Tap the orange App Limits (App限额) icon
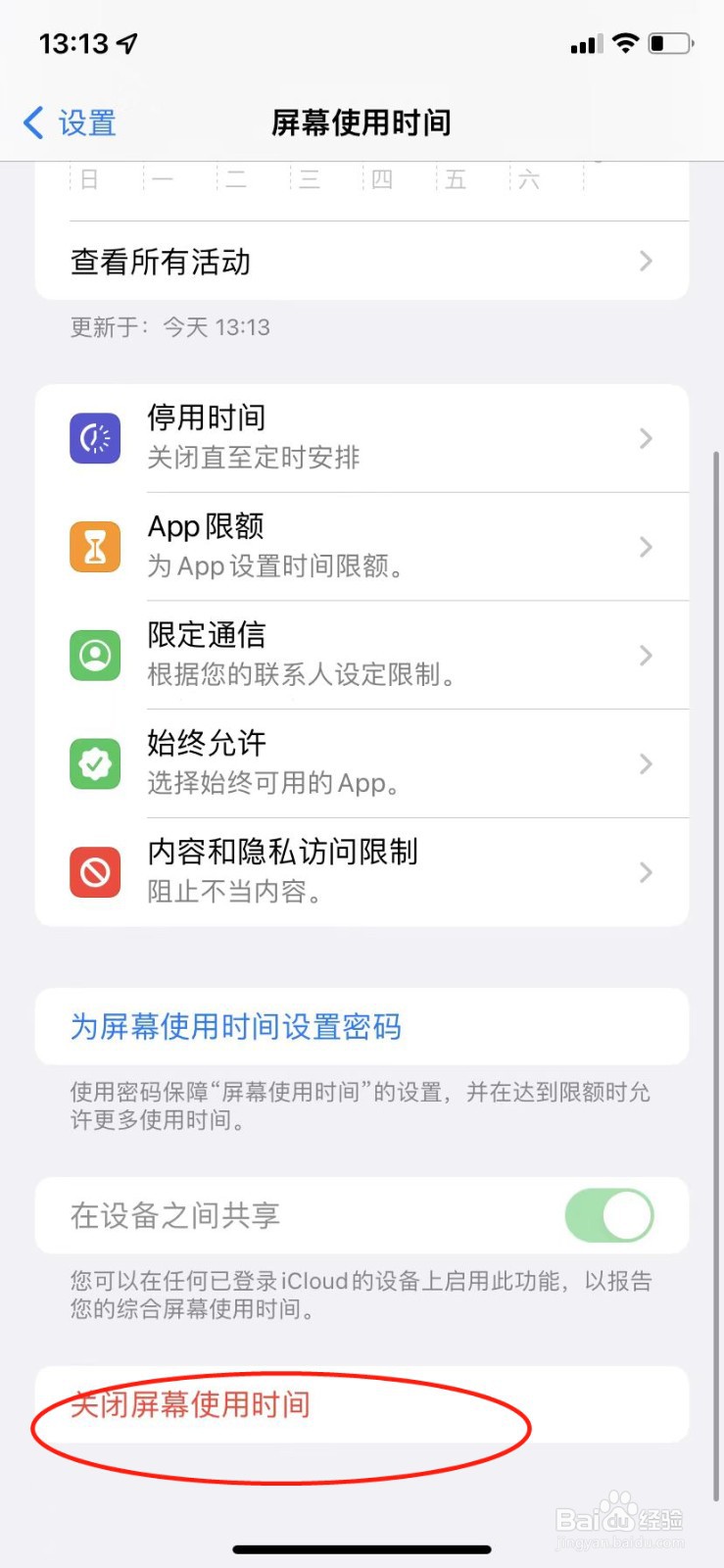Viewport: 724px width, 1568px height. tap(94, 546)
